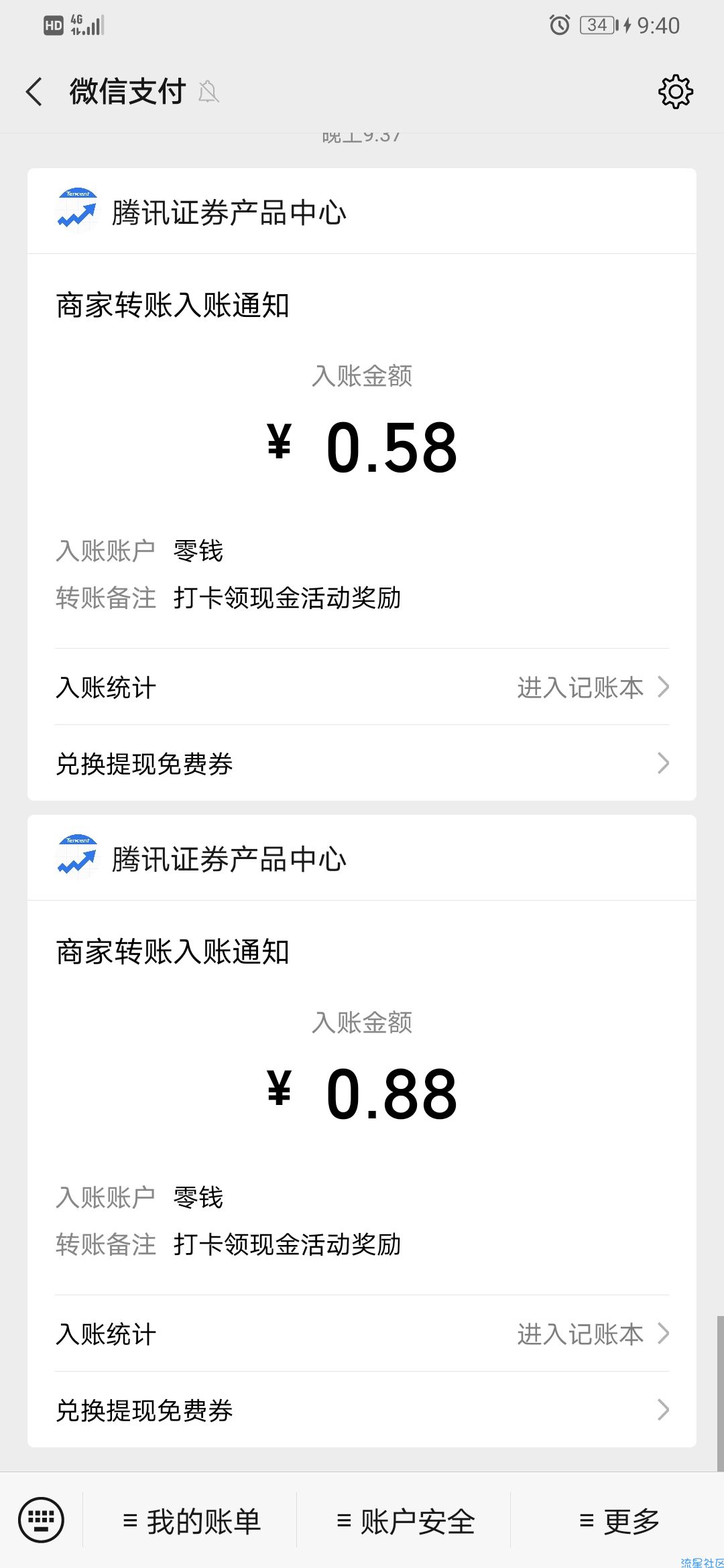Open the 更多 menu

point(618,1521)
